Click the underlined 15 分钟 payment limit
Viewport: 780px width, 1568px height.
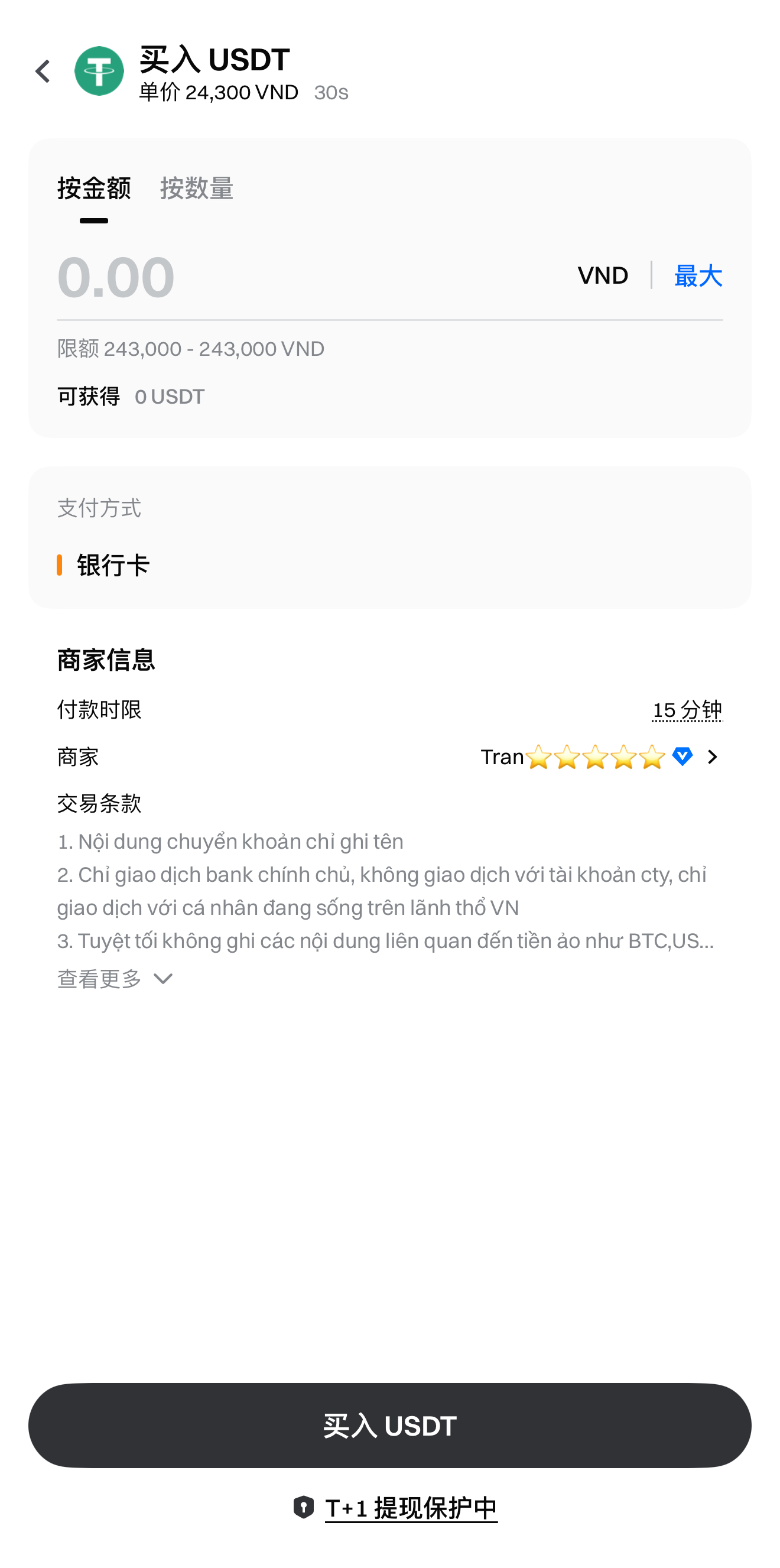(687, 710)
